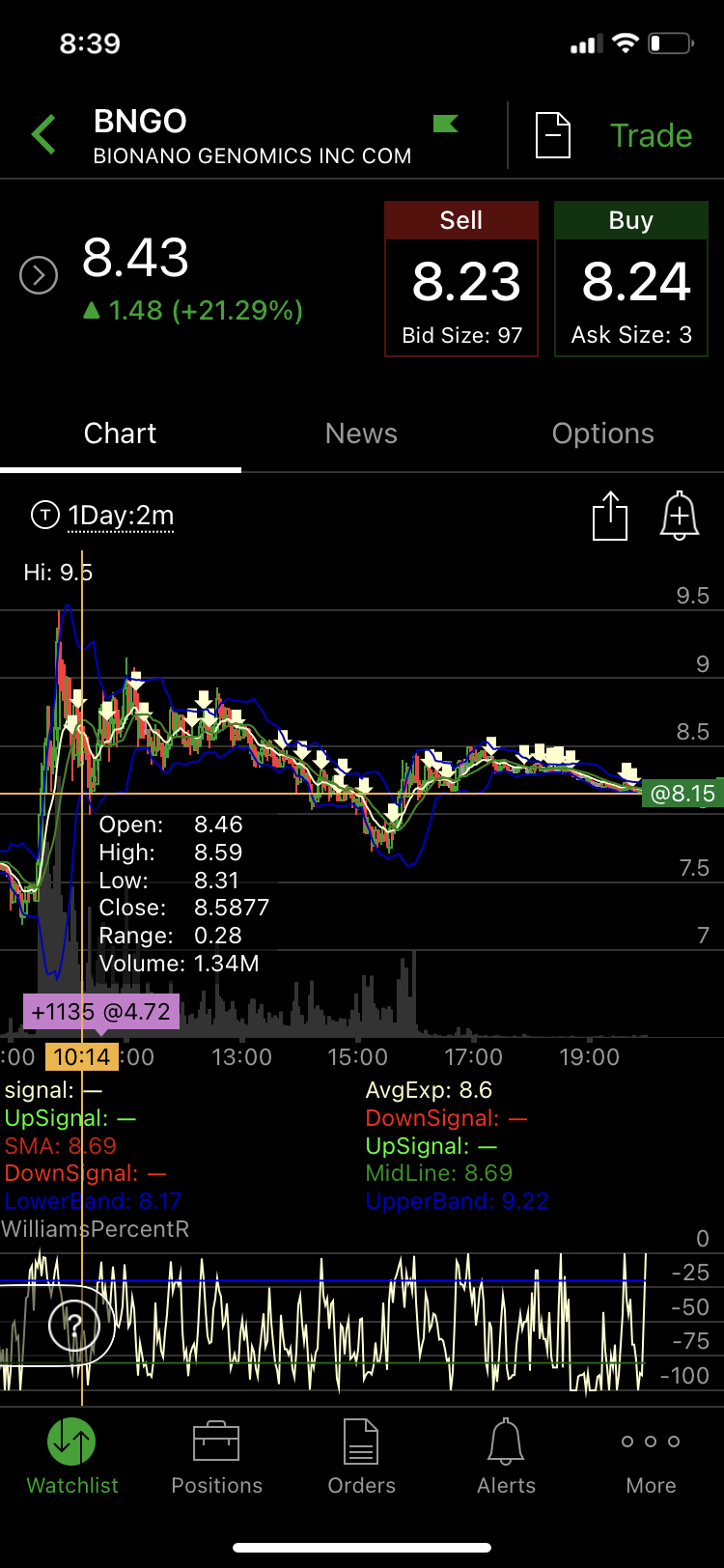Tap the green flag icon
Image resolution: width=724 pixels, height=1568 pixels.
pos(445,124)
